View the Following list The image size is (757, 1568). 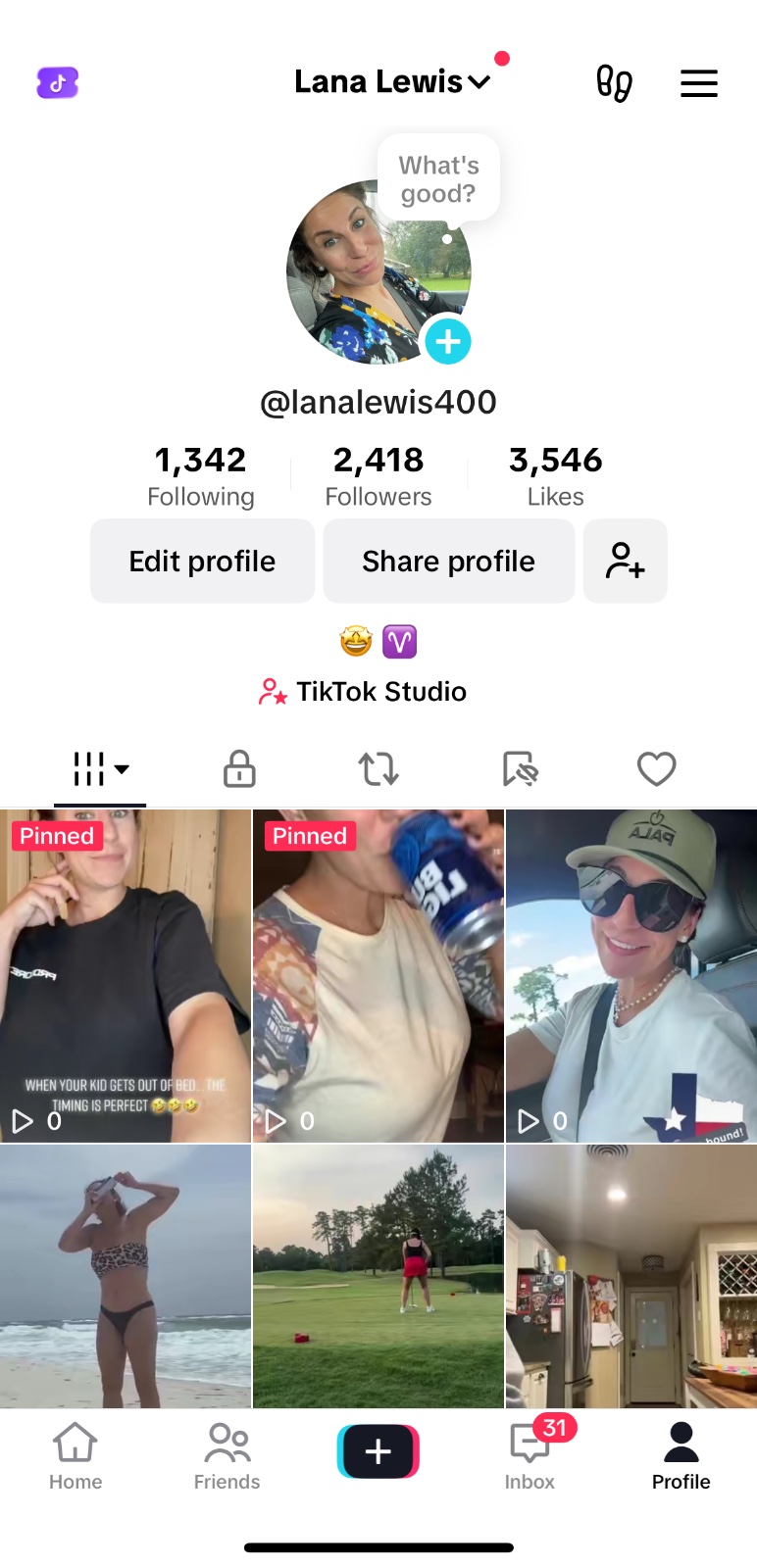[200, 475]
